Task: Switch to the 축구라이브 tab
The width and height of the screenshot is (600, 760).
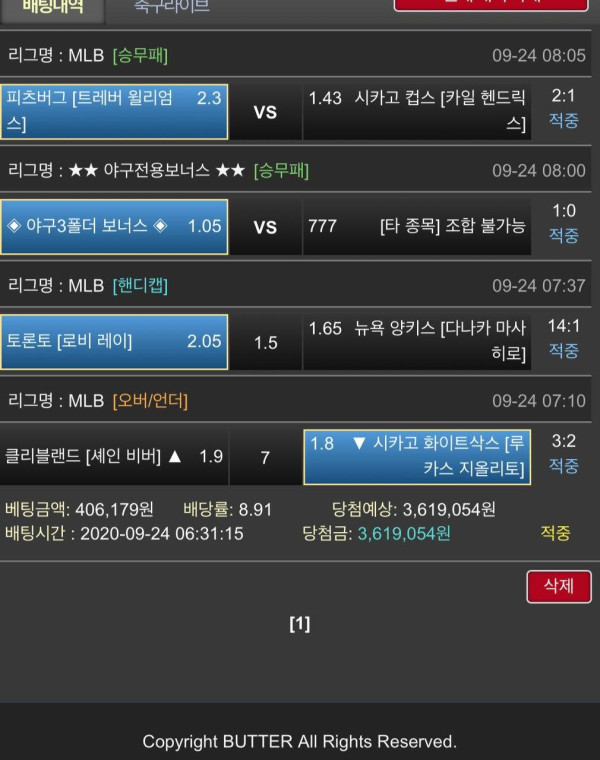Action: [171, 6]
